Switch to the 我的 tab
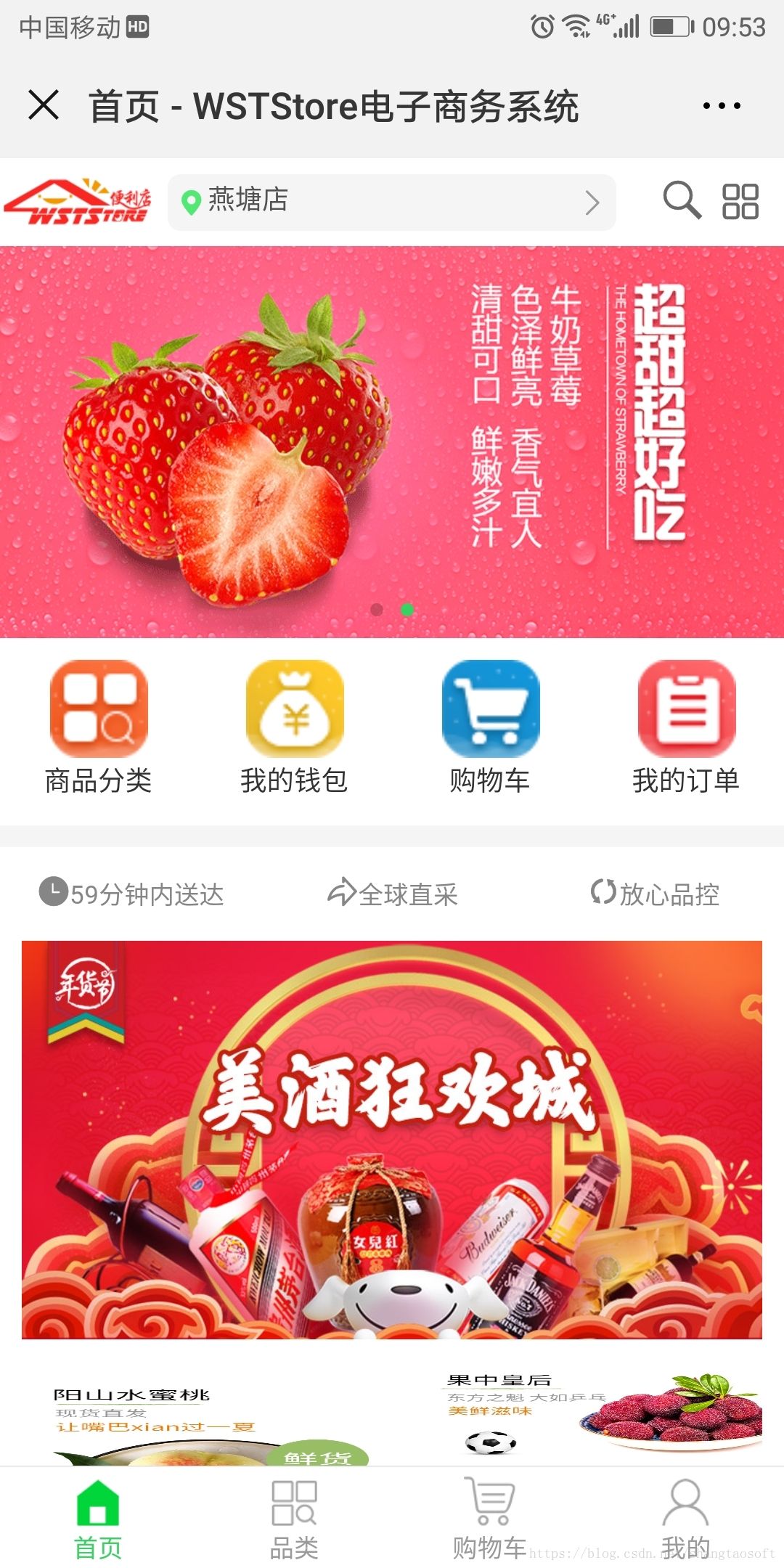 tap(685, 1519)
